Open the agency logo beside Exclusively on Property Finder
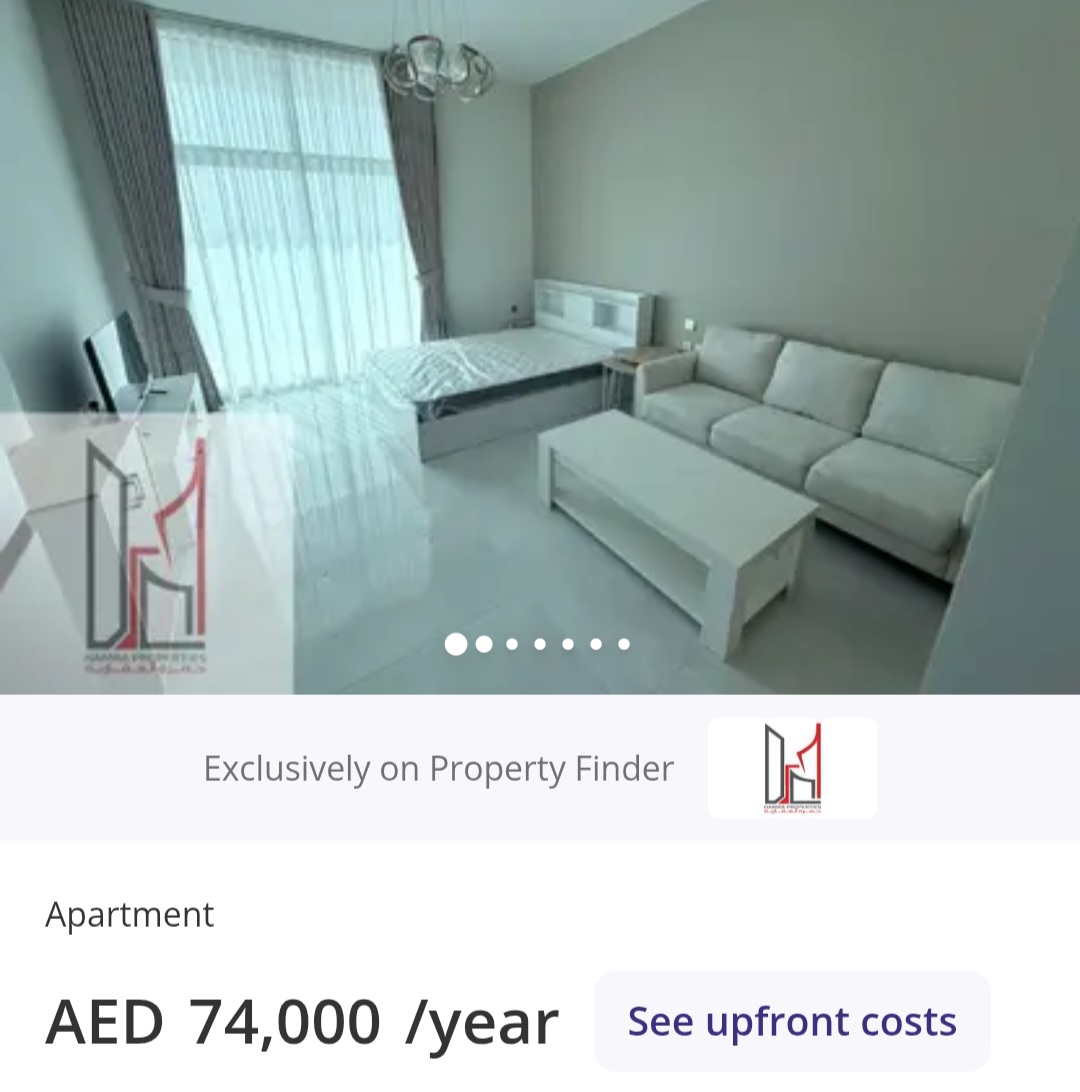Screen dimensions: 1080x1092 coord(792,768)
